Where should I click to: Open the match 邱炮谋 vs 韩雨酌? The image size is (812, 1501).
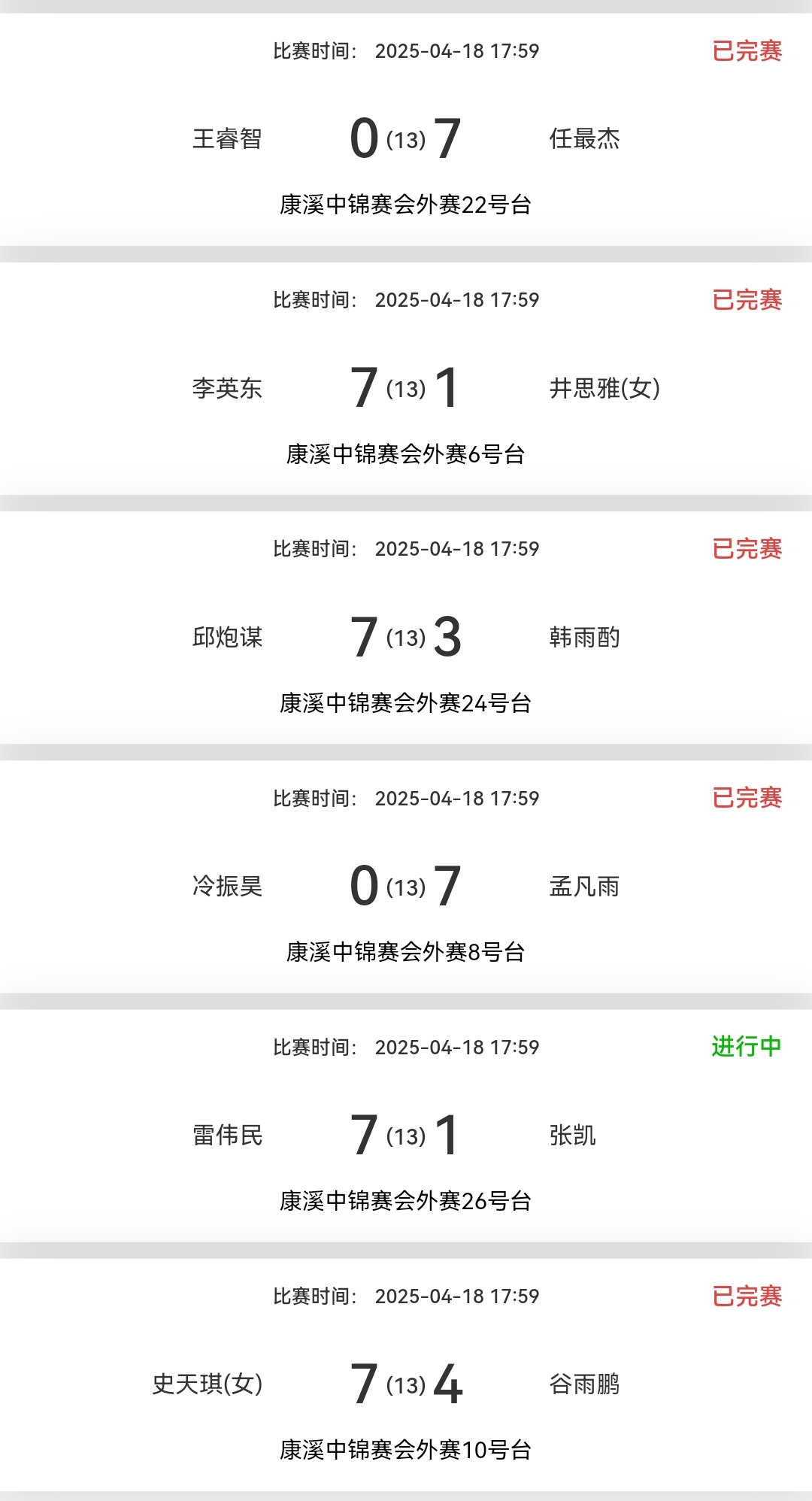coord(406,637)
